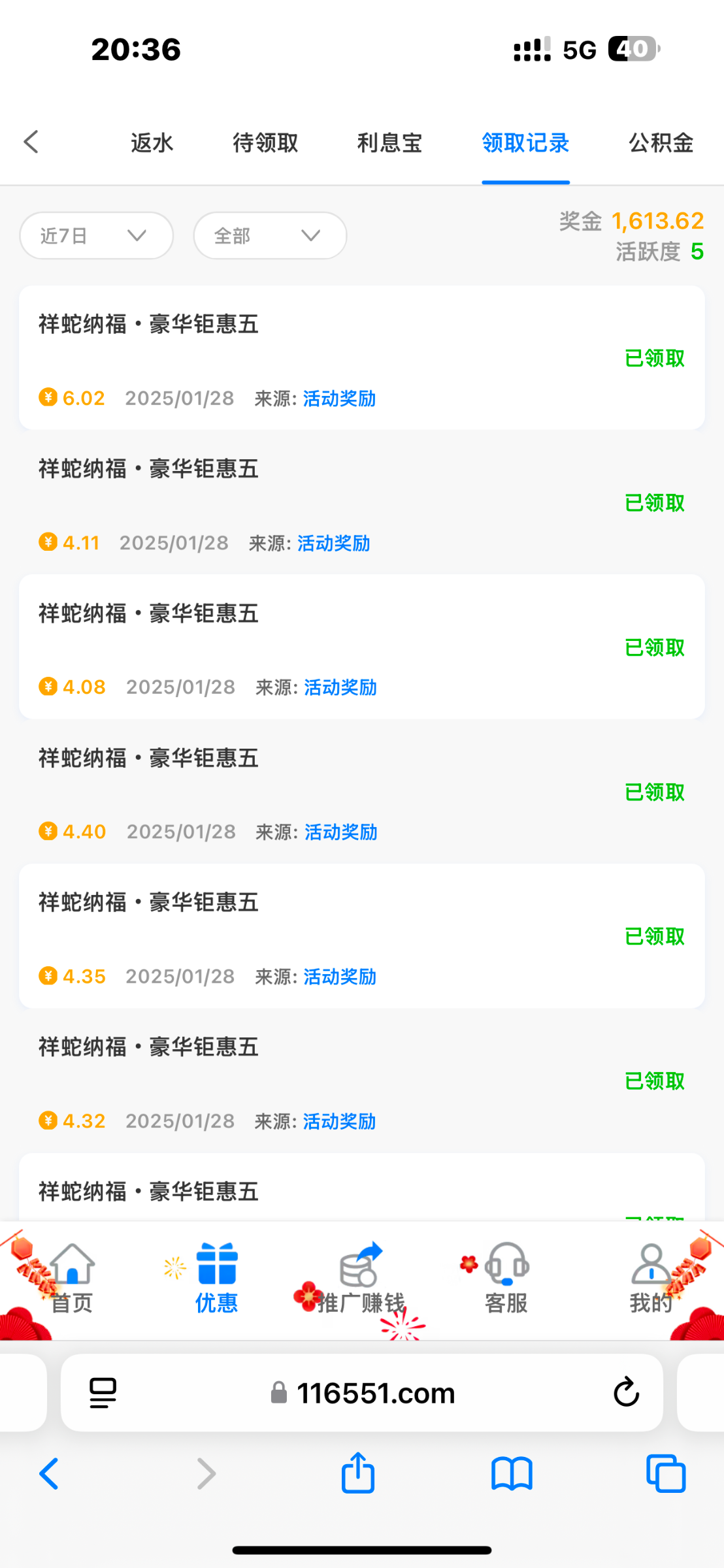
Task: Tap the Safari share button
Action: coord(358,1473)
